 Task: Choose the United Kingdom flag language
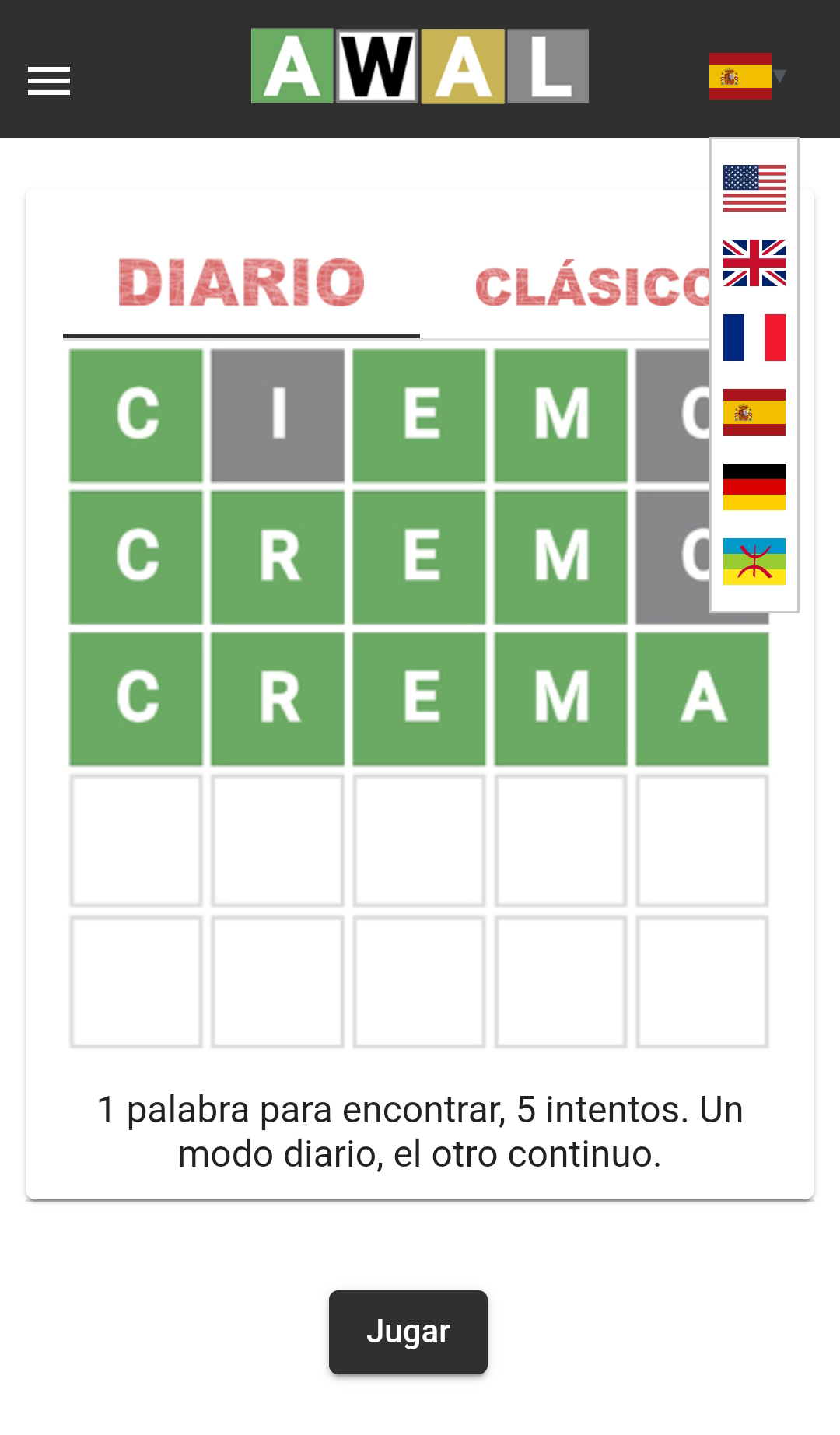point(754,263)
